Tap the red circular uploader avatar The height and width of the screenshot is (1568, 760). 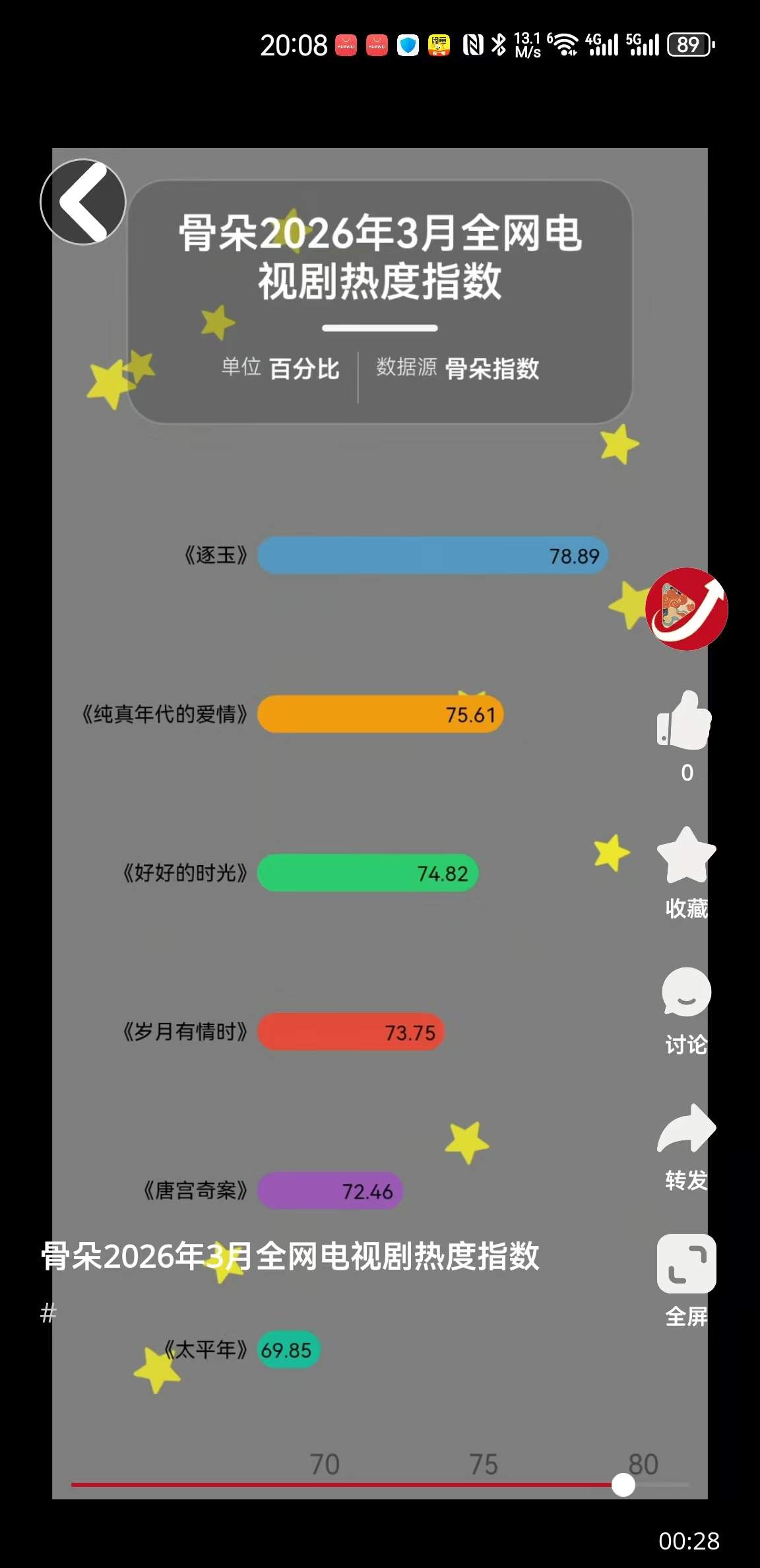coord(686,610)
